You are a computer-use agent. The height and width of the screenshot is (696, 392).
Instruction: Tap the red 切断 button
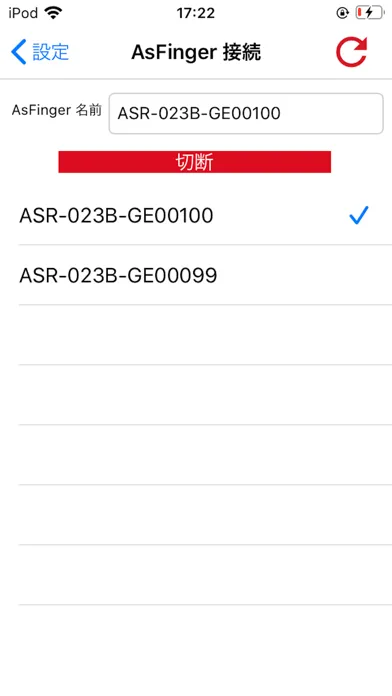(x=194, y=162)
